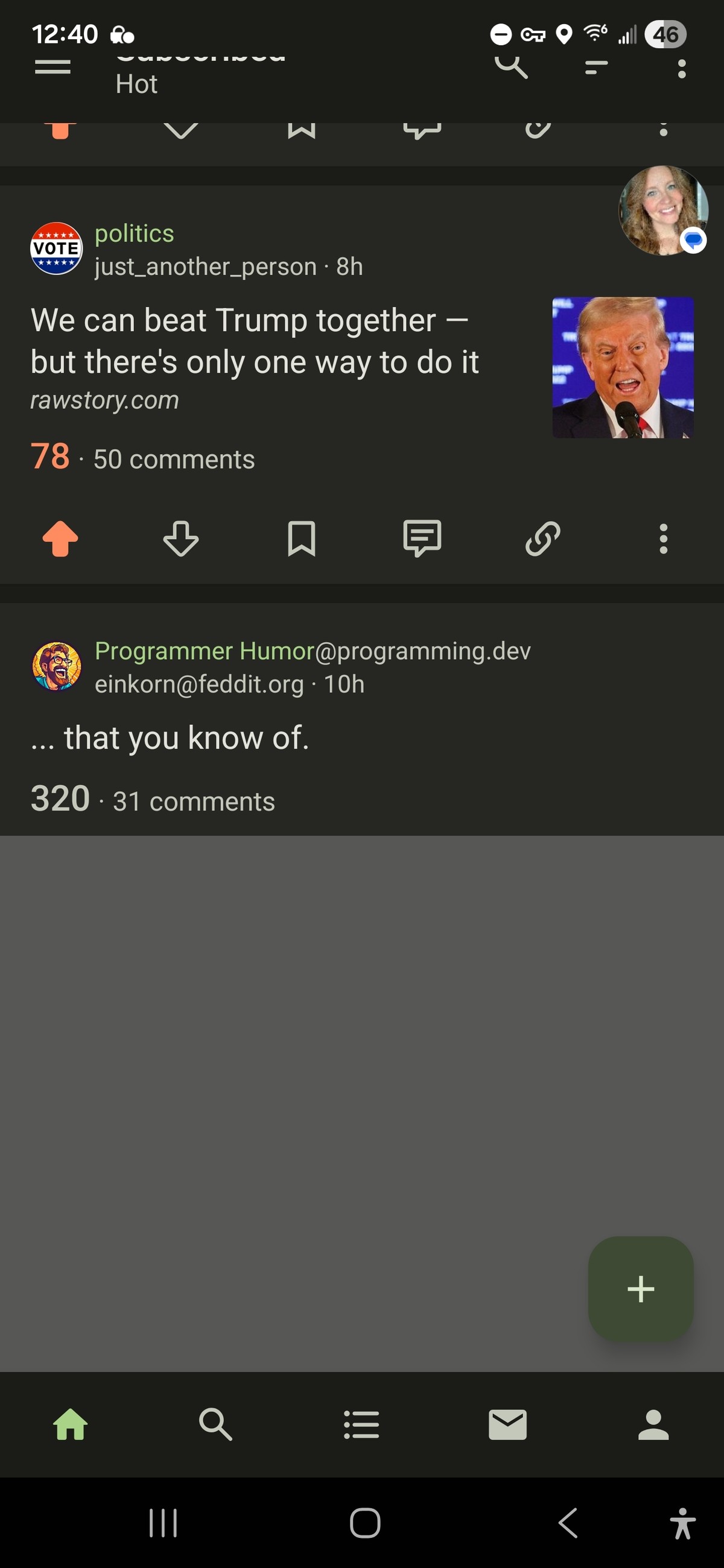Open comments icon under the Trump post
Image resolution: width=724 pixels, height=1568 pixels.
pyautogui.click(x=422, y=539)
